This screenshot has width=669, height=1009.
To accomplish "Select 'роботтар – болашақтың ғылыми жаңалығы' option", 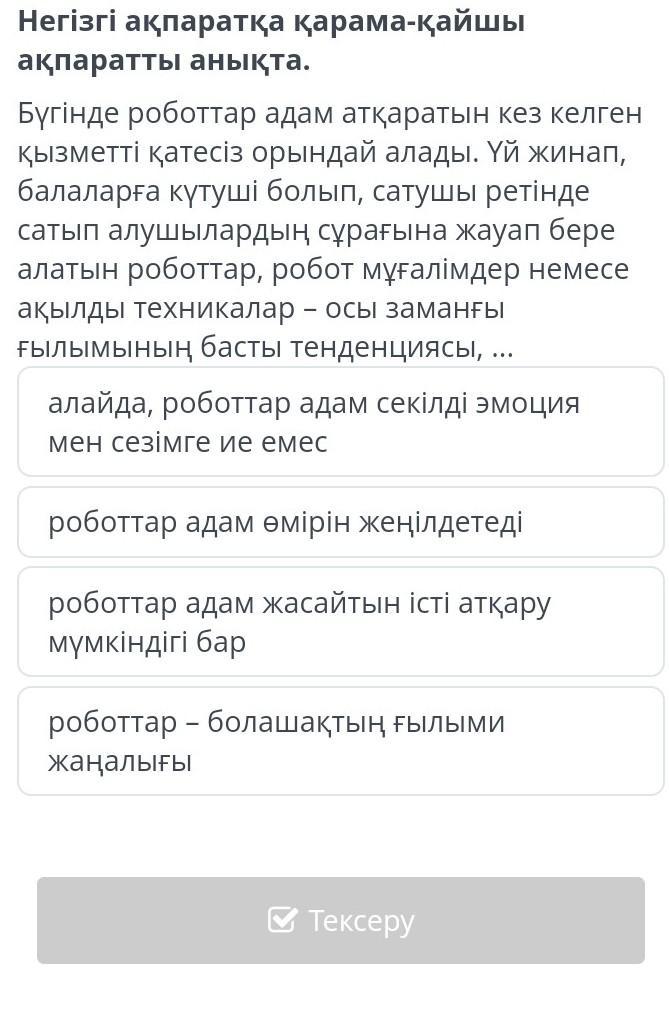I will [x=340, y=741].
